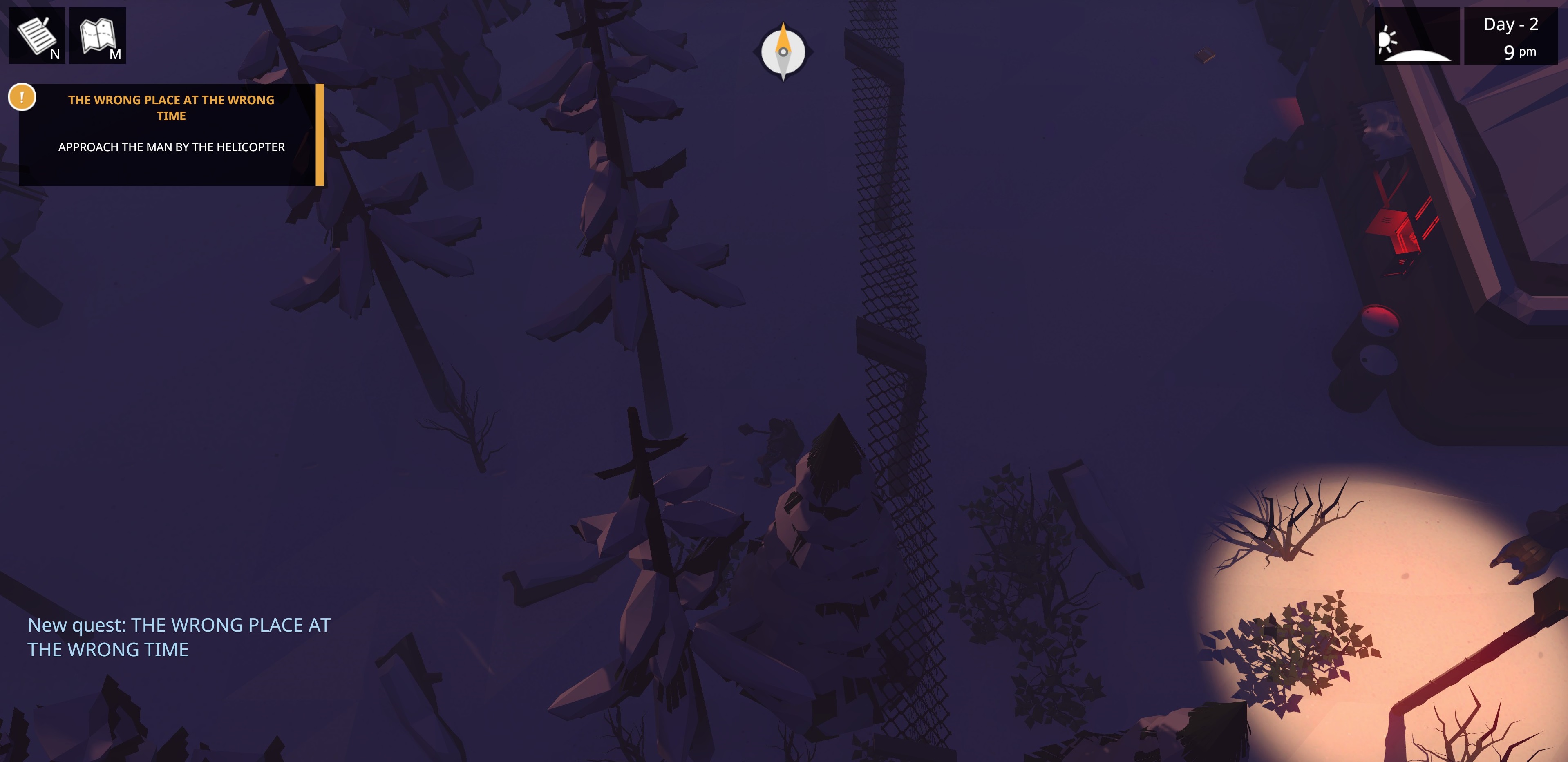The width and height of the screenshot is (1568, 762).
Task: Open the active quest panel
Action: coord(170,134)
